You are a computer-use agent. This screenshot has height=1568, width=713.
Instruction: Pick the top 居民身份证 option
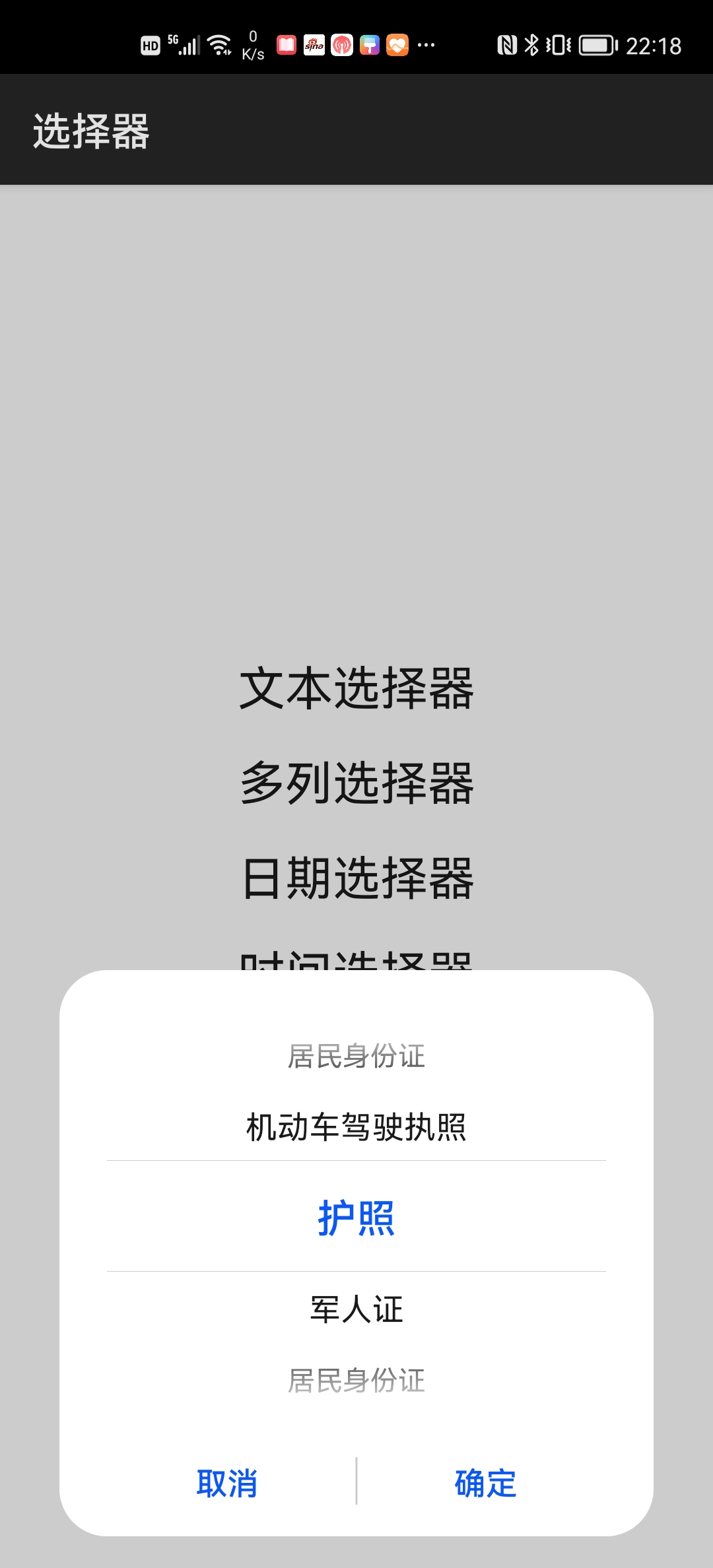coord(356,1056)
